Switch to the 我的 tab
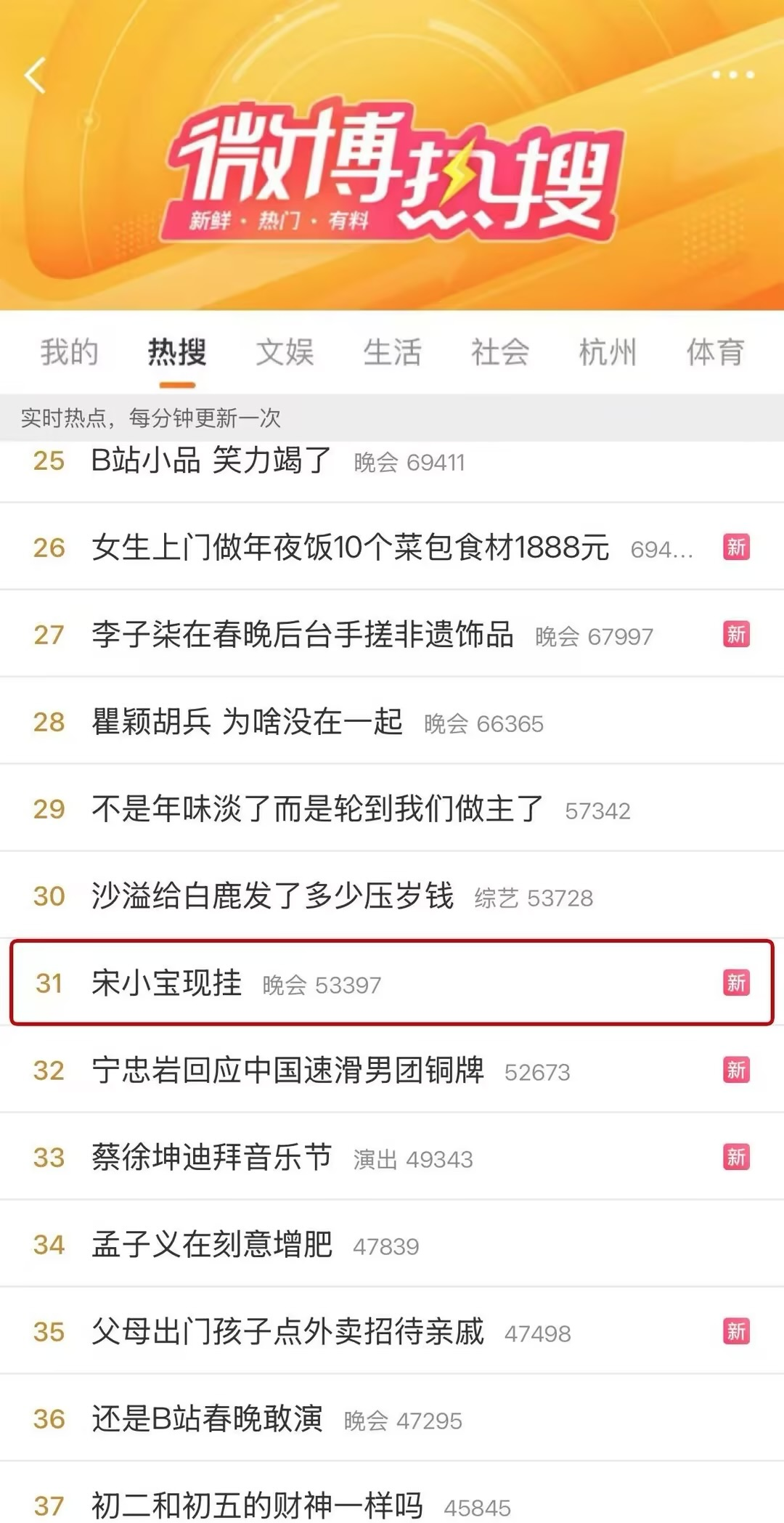784x1523 pixels. point(69,352)
